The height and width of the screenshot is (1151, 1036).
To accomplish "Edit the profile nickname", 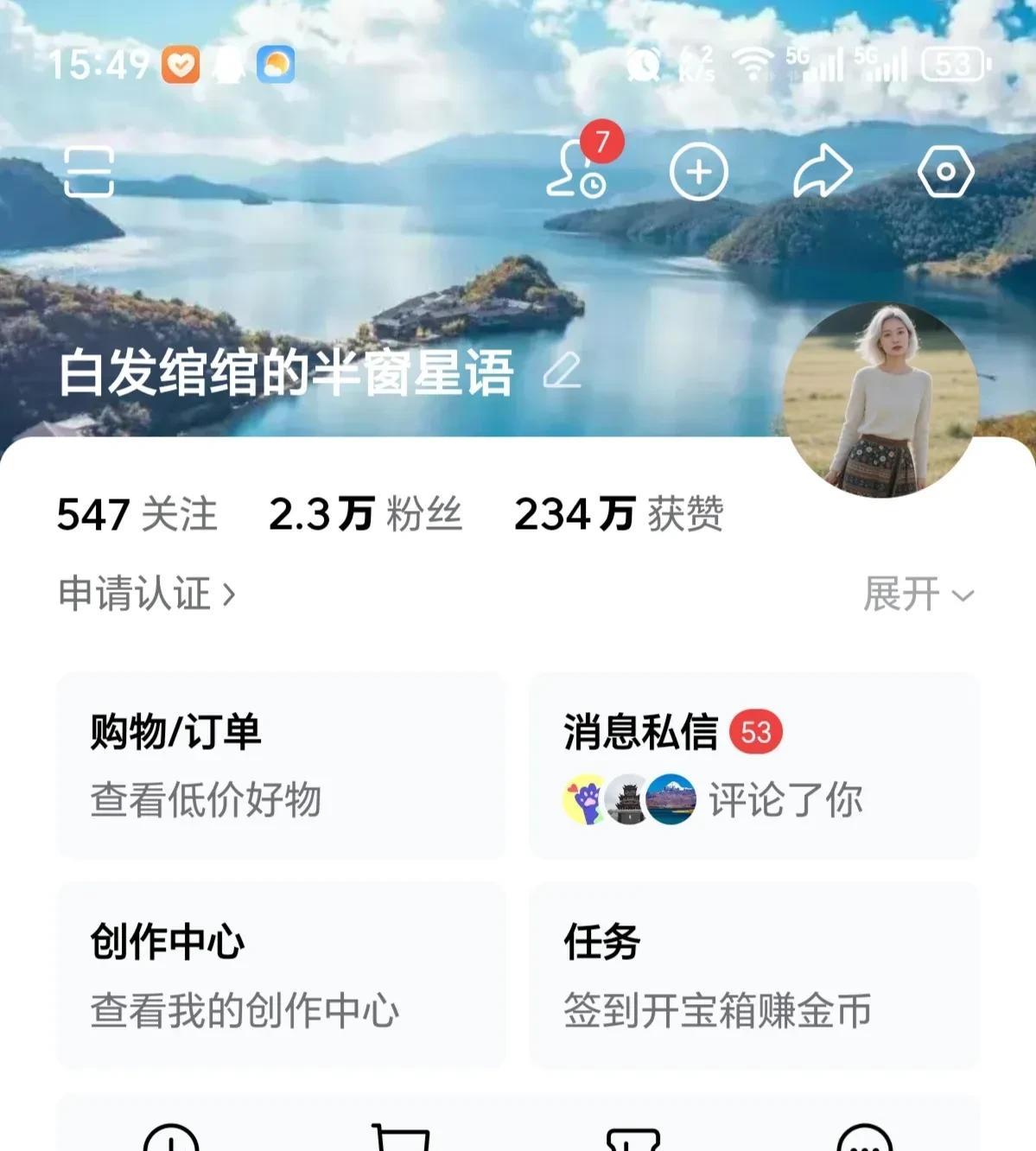I will 562,372.
